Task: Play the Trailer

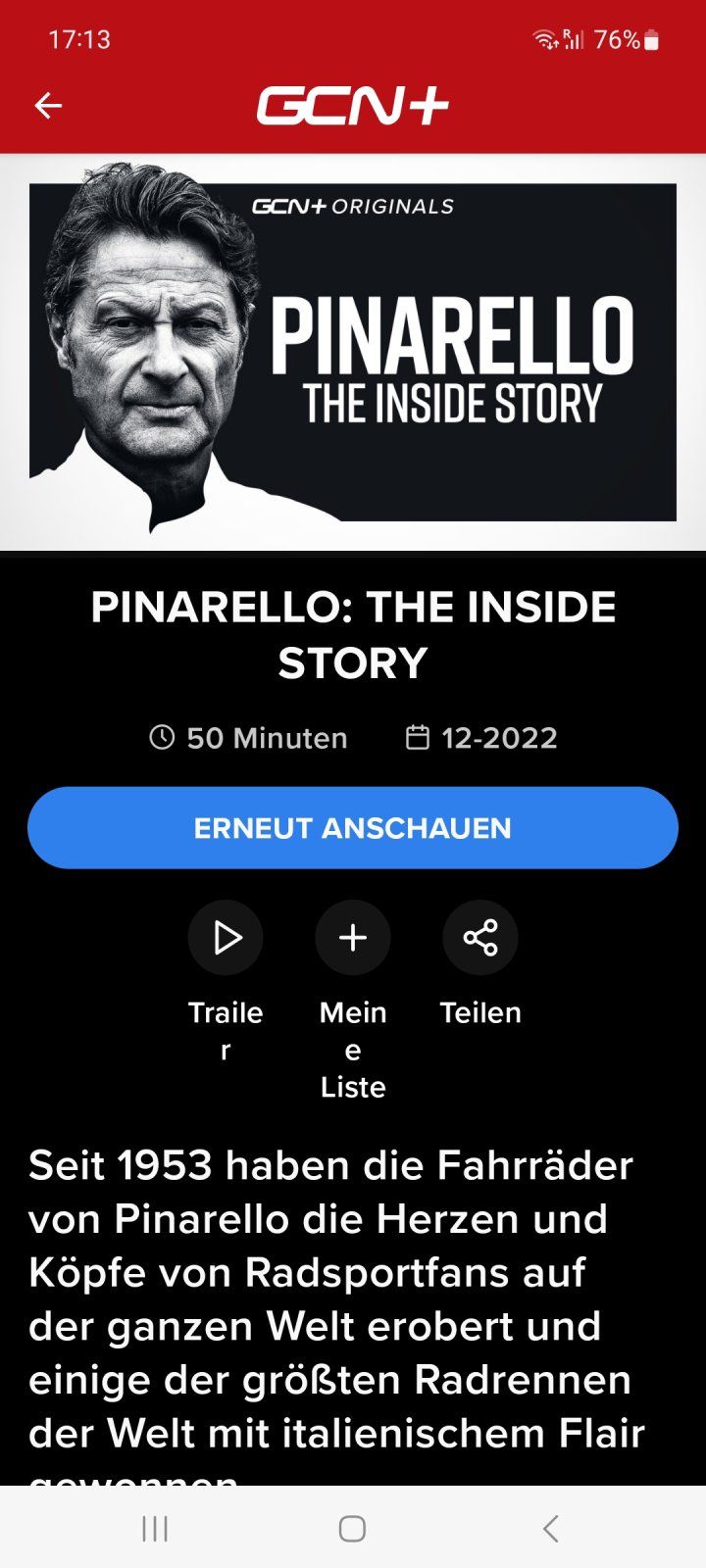Action: click(226, 938)
